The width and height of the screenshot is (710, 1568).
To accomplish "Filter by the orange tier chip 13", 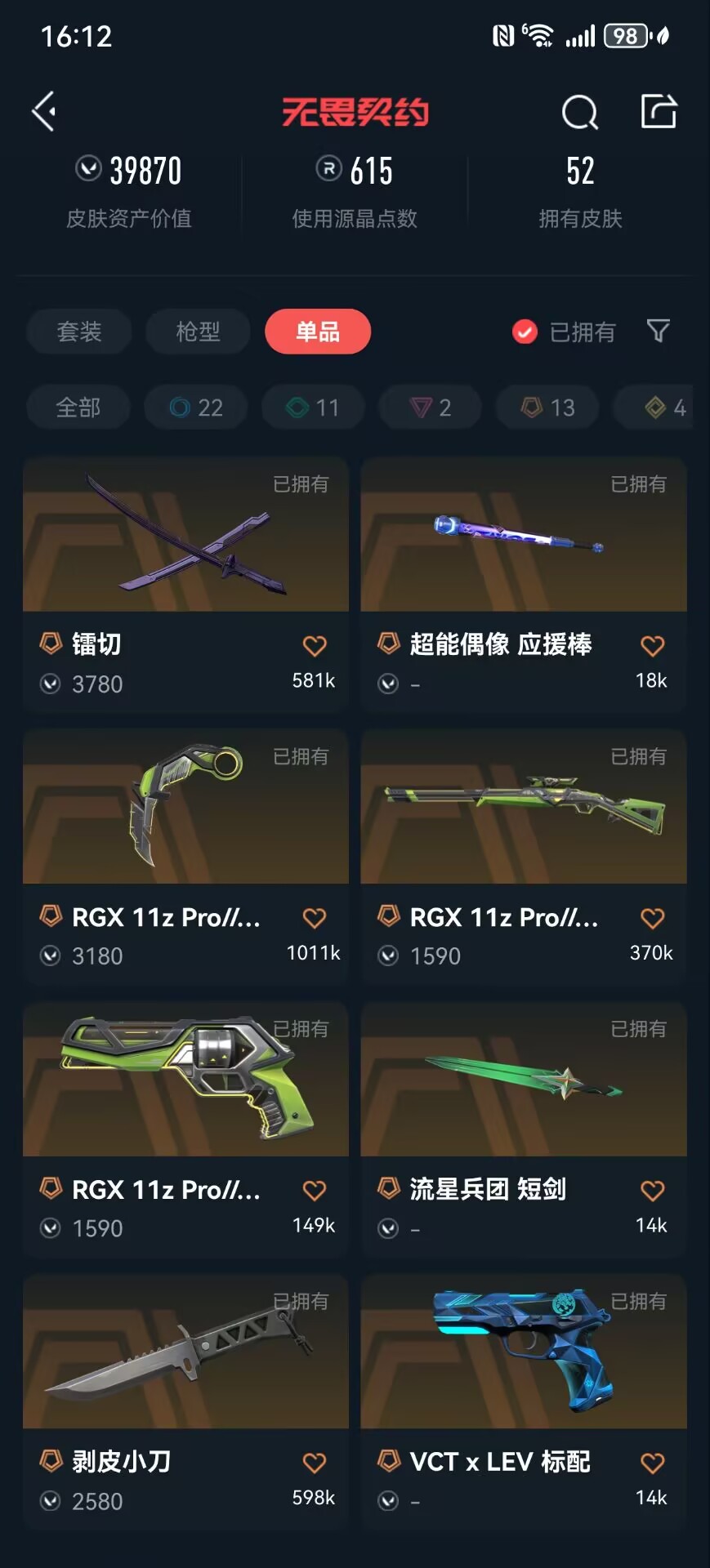I will coord(548,407).
